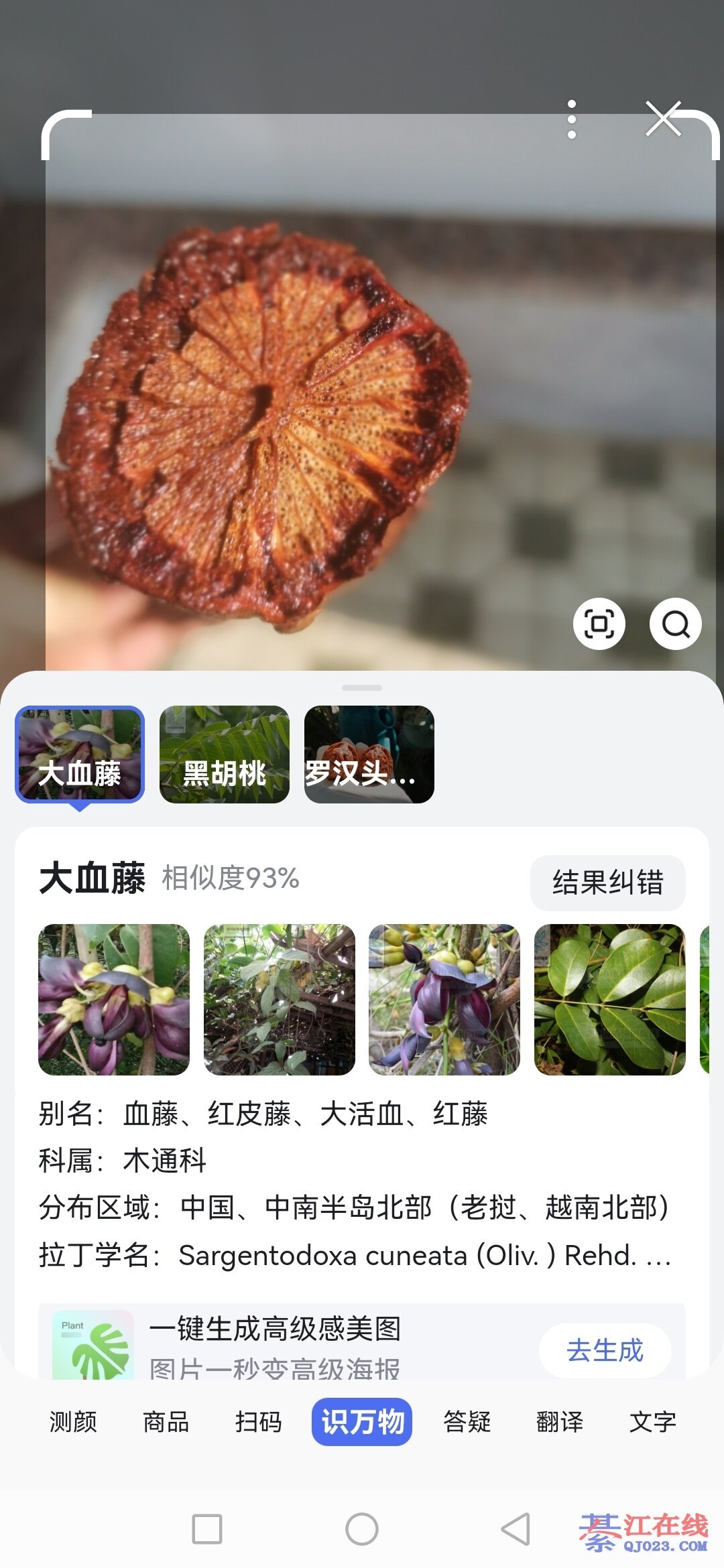724x1568 pixels.
Task: Select the 大血藤 result thumbnail
Action: pyautogui.click(x=80, y=755)
